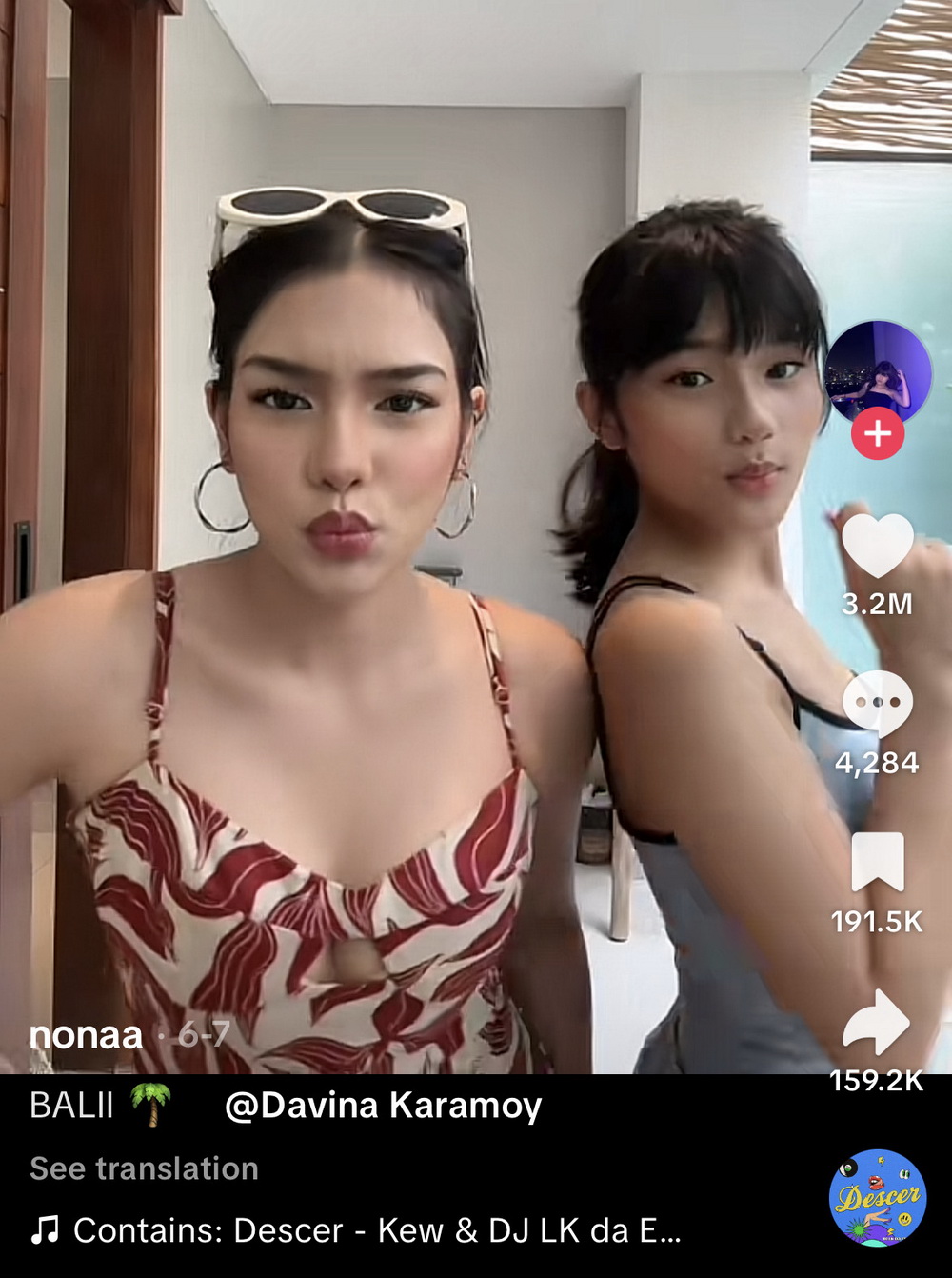
Task: Open nonaa's username link
Action: click(86, 1035)
